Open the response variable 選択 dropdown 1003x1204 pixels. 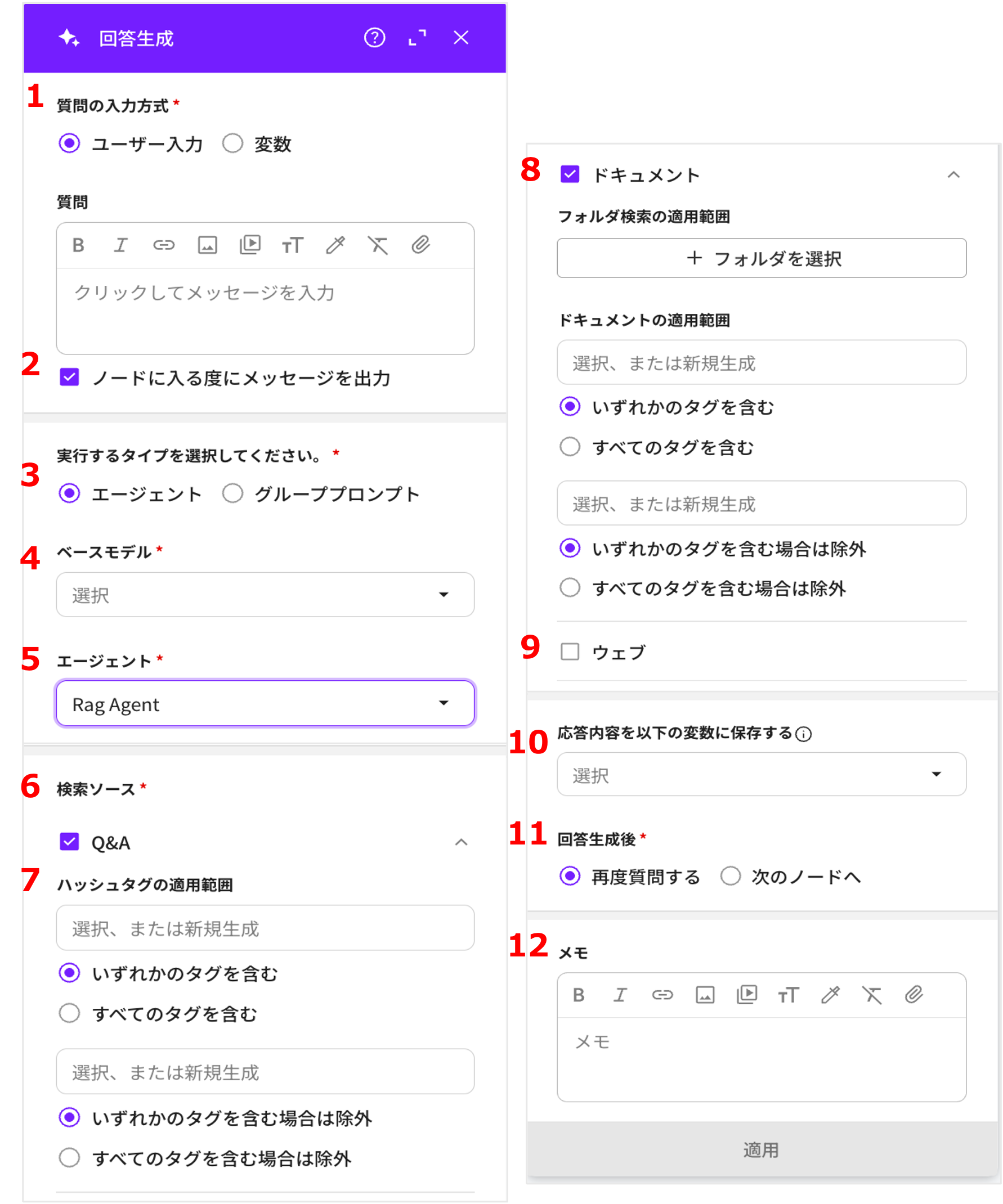coord(761,774)
